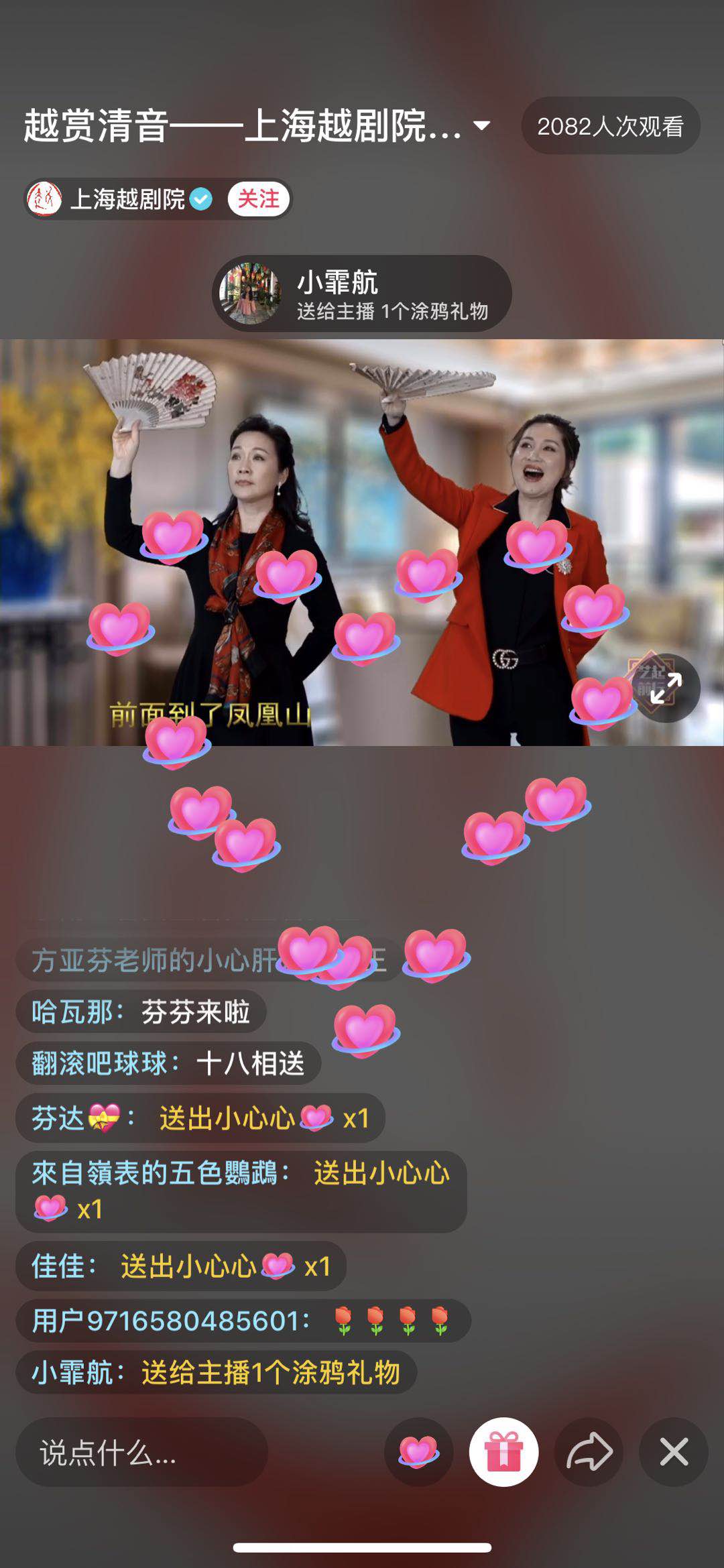The height and width of the screenshot is (1568, 724).
Task: Close the live stream
Action: 673,1453
